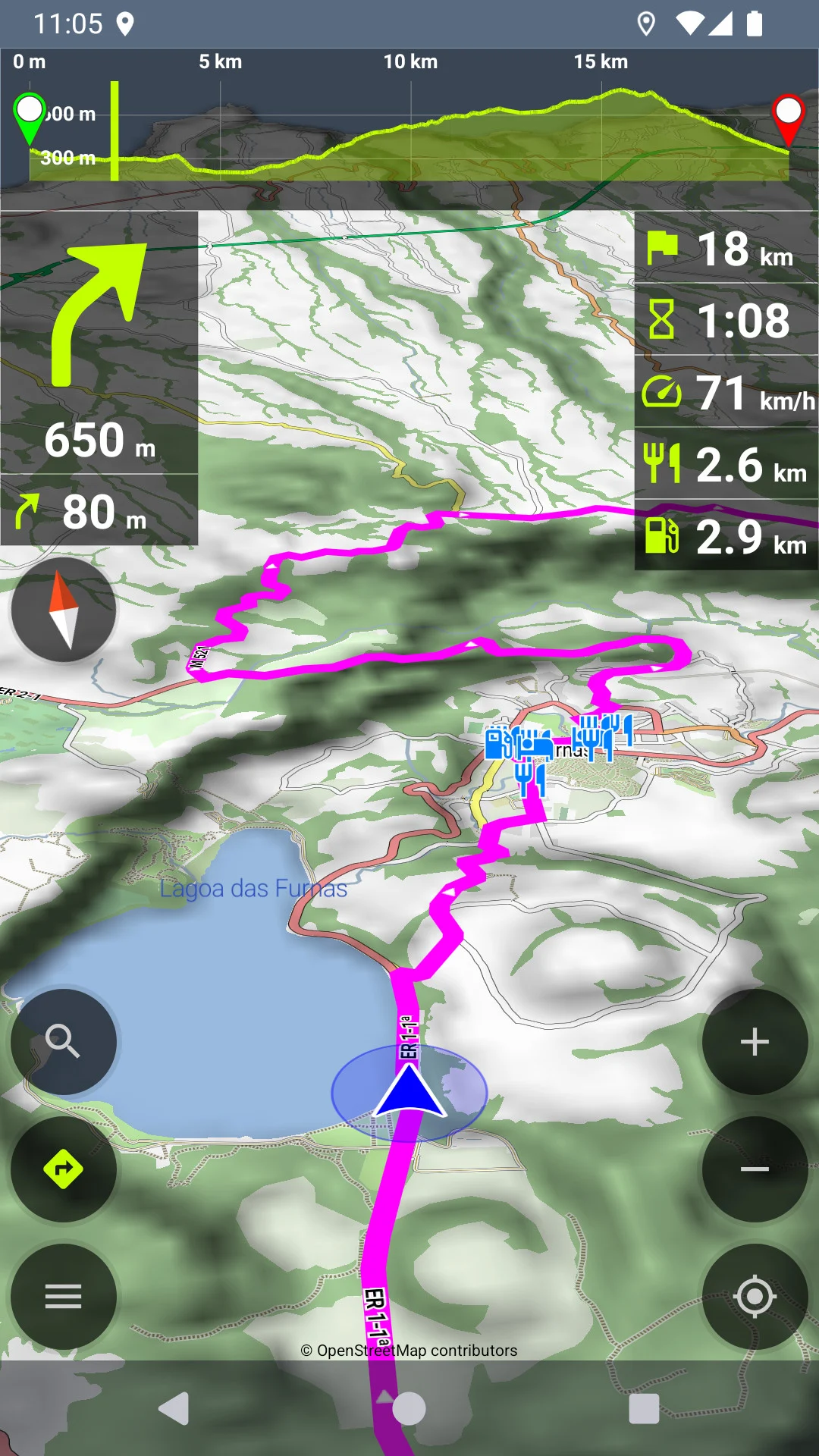Tap the Android back button
The height and width of the screenshot is (1456, 819).
click(x=174, y=1408)
